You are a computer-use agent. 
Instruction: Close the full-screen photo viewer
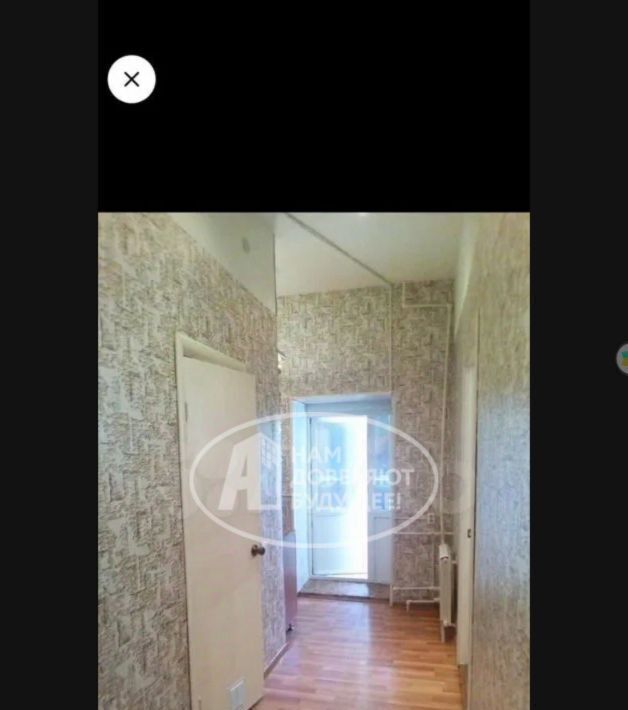[131, 79]
